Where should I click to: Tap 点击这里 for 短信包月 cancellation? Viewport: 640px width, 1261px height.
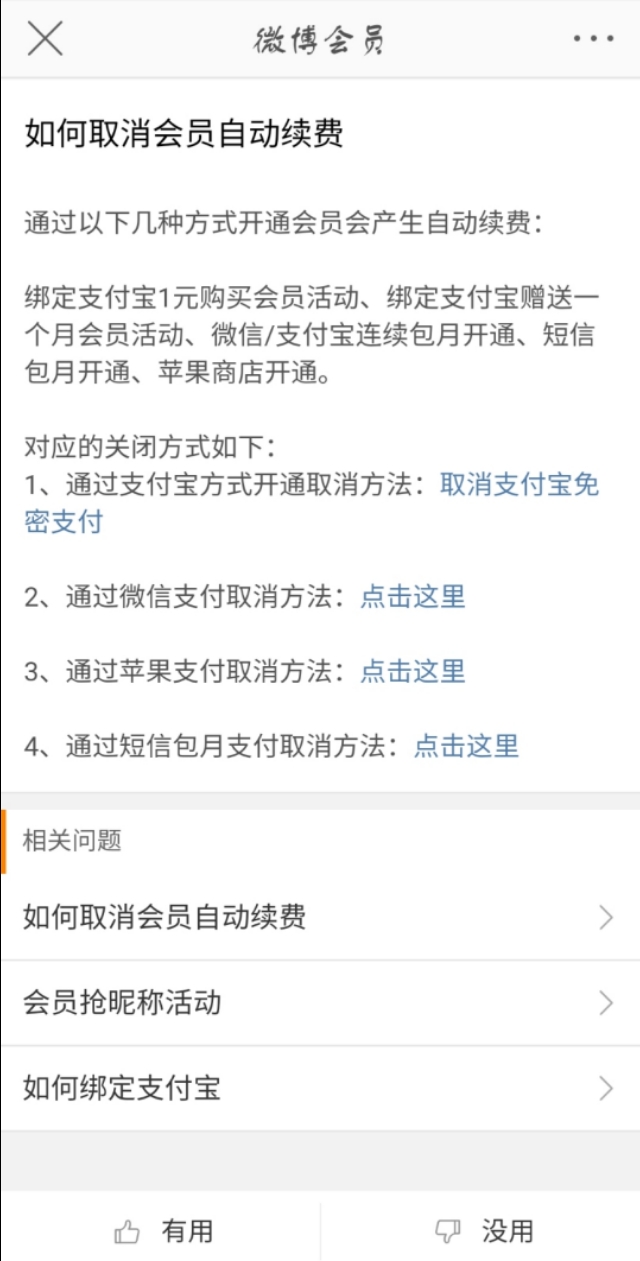point(467,745)
